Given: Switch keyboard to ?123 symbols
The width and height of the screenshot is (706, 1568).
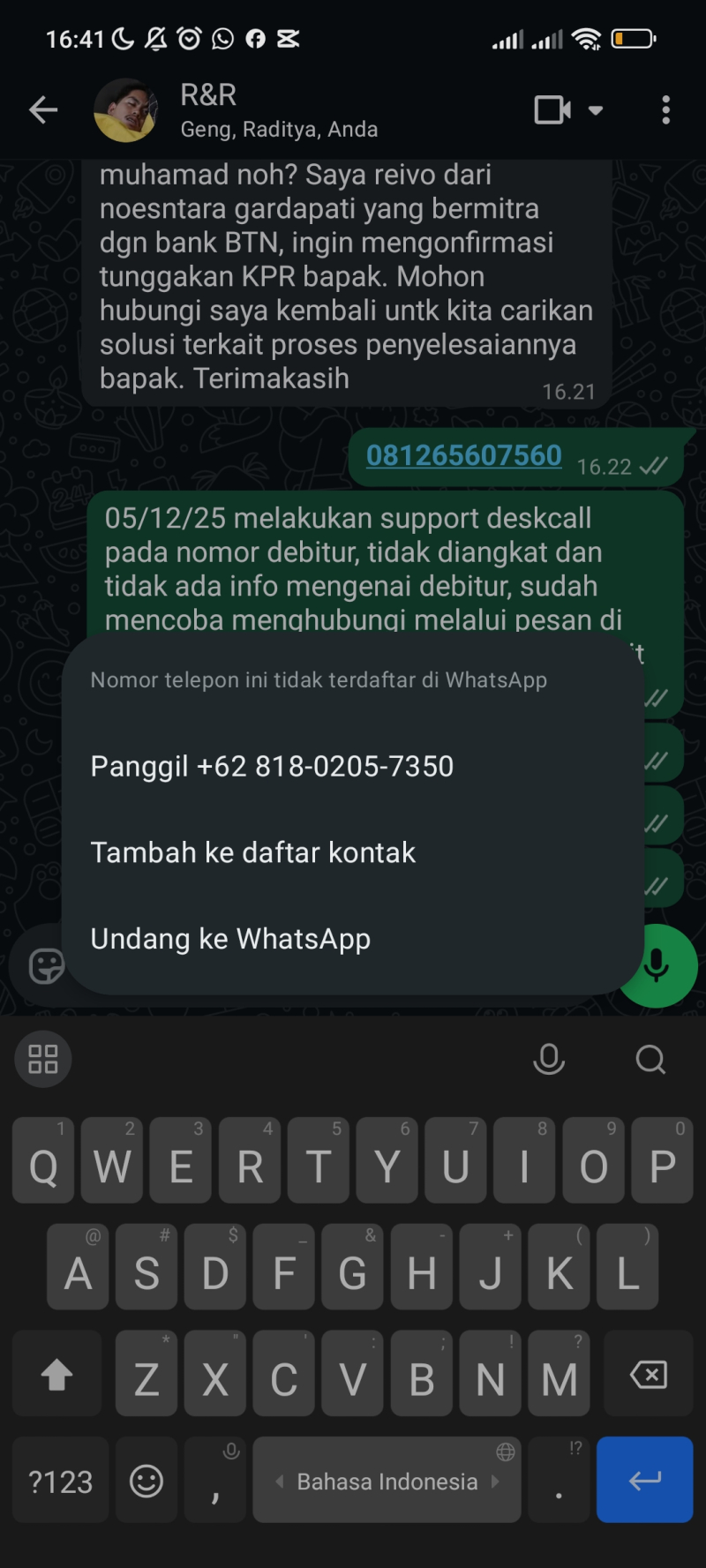Looking at the screenshot, I should [60, 1481].
